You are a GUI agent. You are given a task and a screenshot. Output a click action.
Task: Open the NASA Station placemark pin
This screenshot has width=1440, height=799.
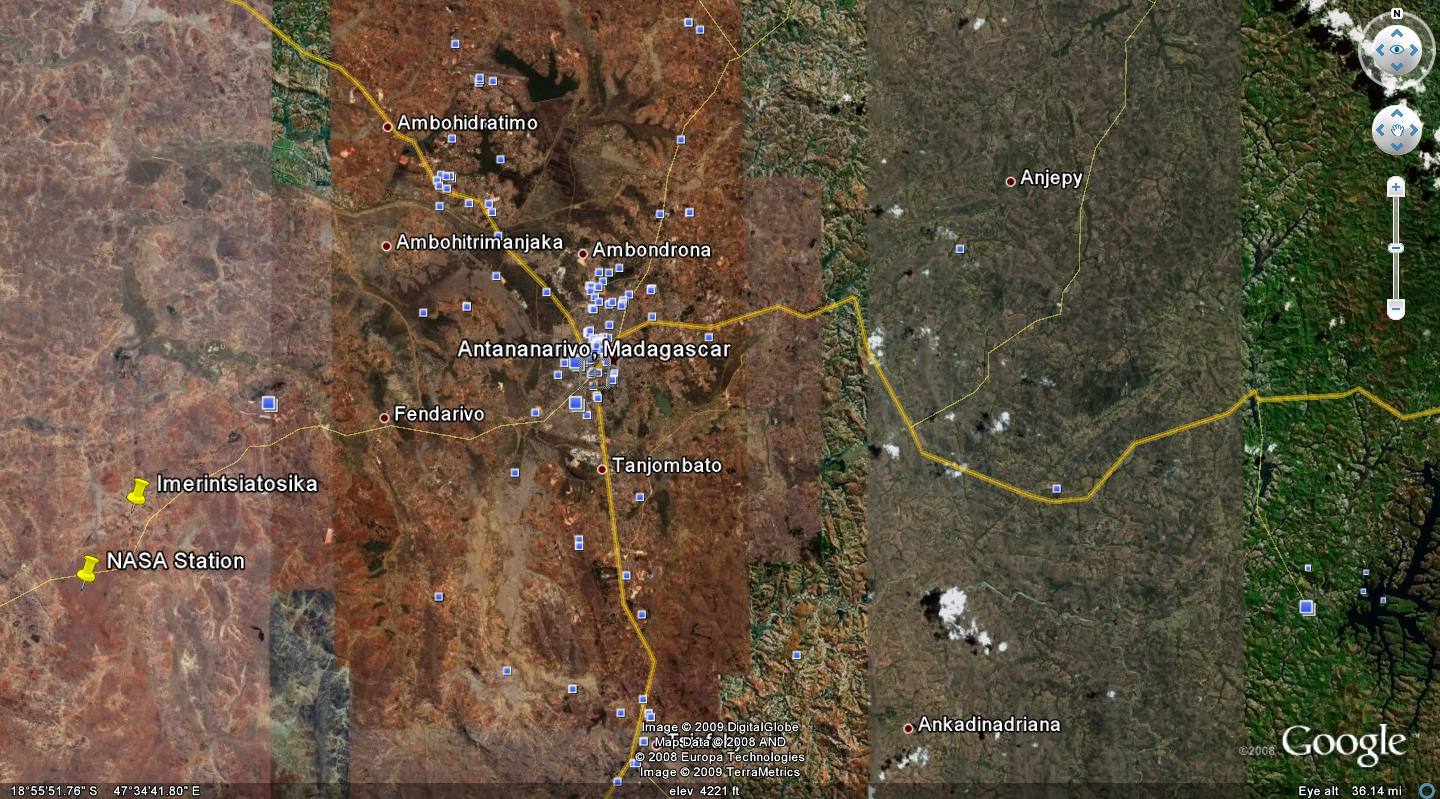point(88,569)
